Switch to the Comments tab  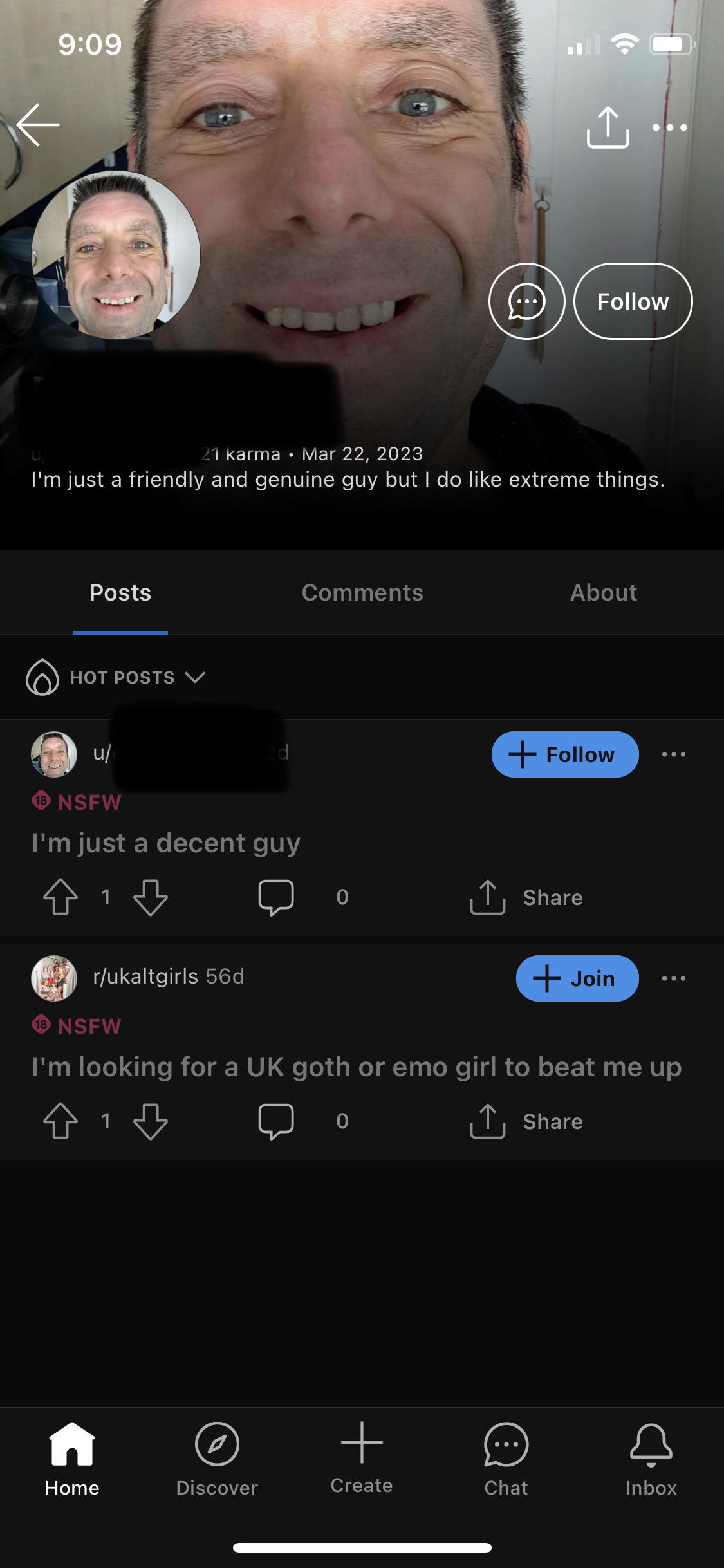(362, 593)
